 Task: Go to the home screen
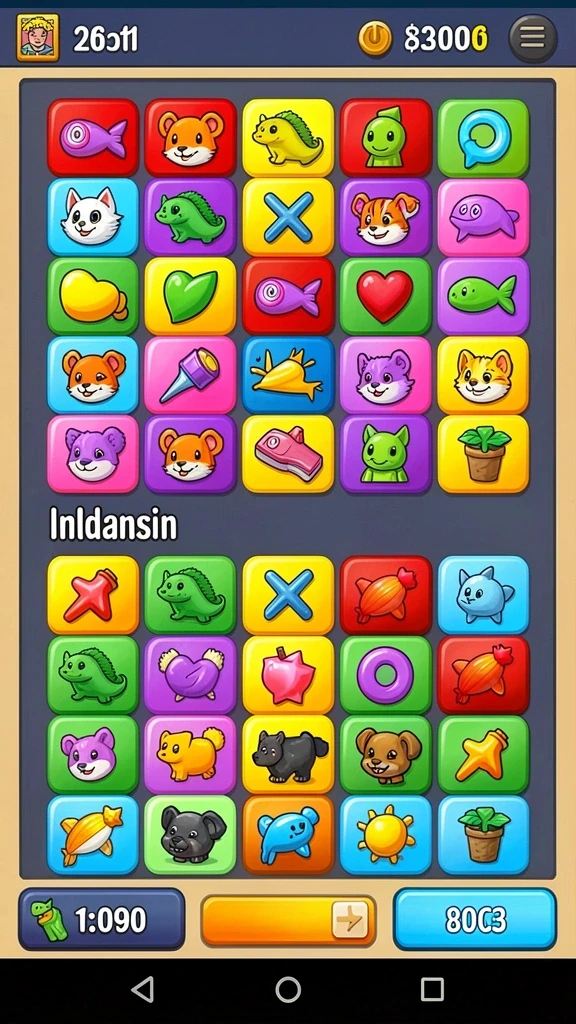tap(288, 989)
